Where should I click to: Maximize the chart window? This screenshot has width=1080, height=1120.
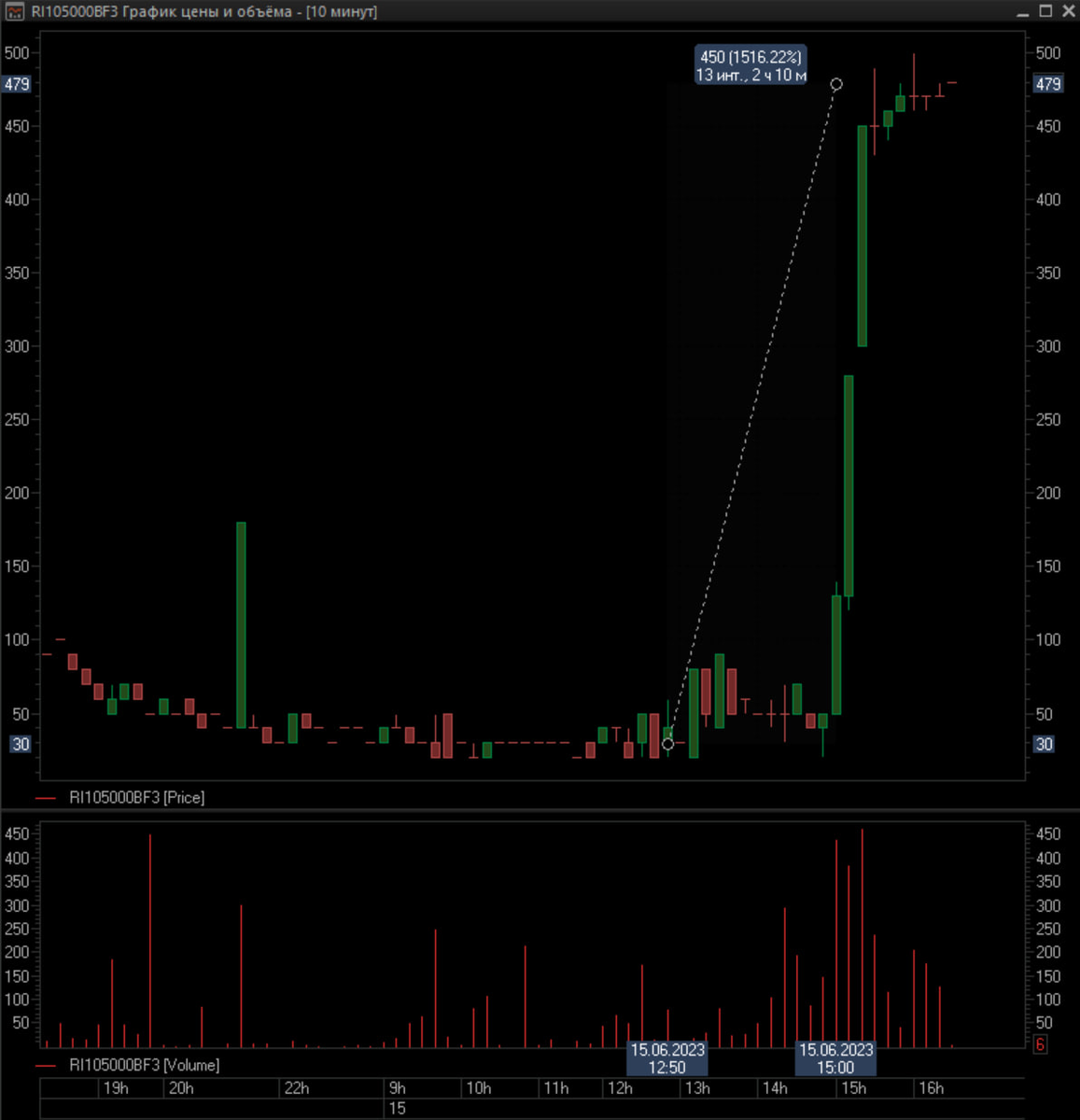tap(1045, 11)
